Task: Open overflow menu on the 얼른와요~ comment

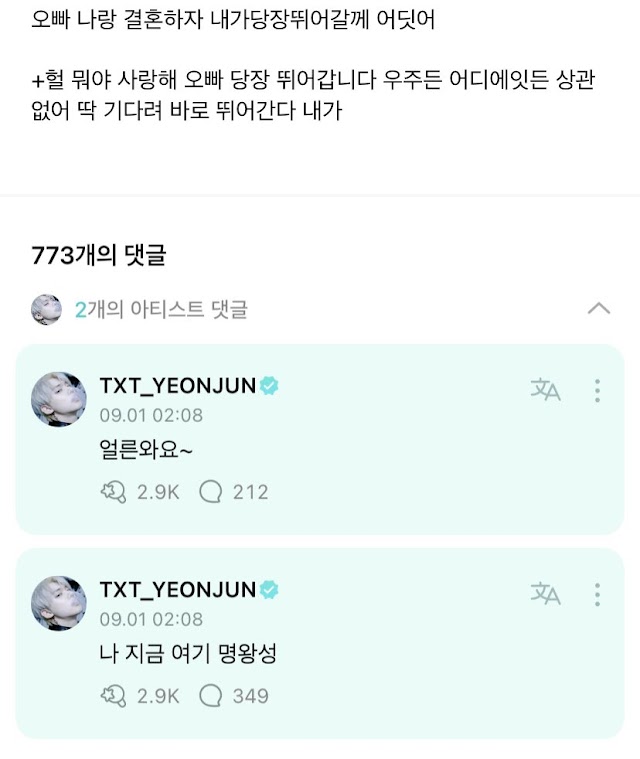Action: [597, 390]
